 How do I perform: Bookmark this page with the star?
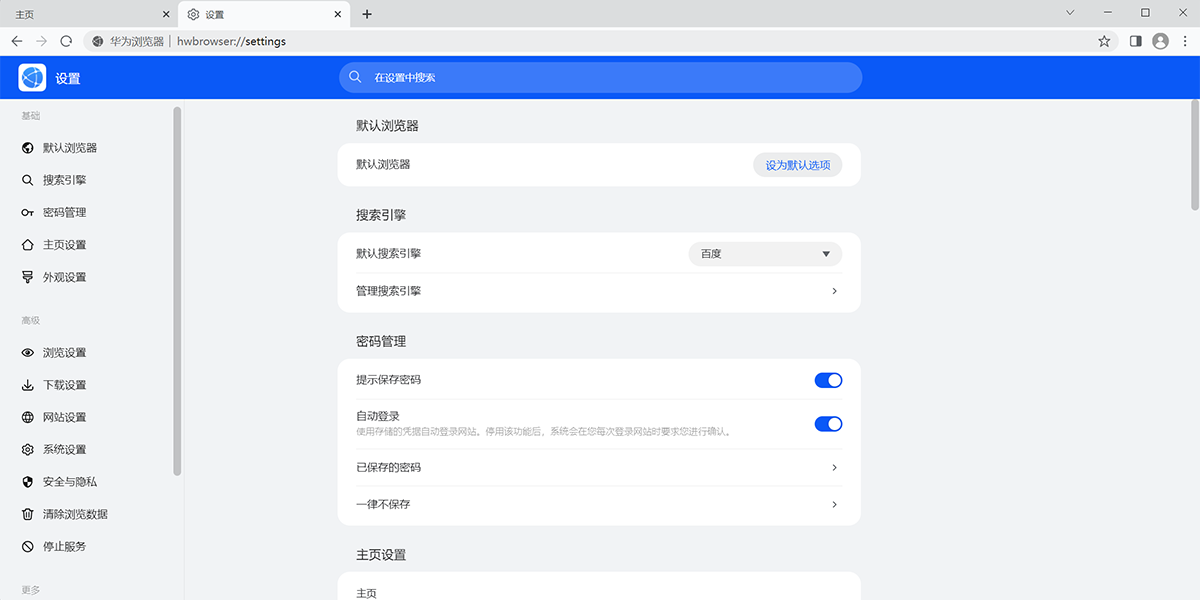click(1104, 41)
